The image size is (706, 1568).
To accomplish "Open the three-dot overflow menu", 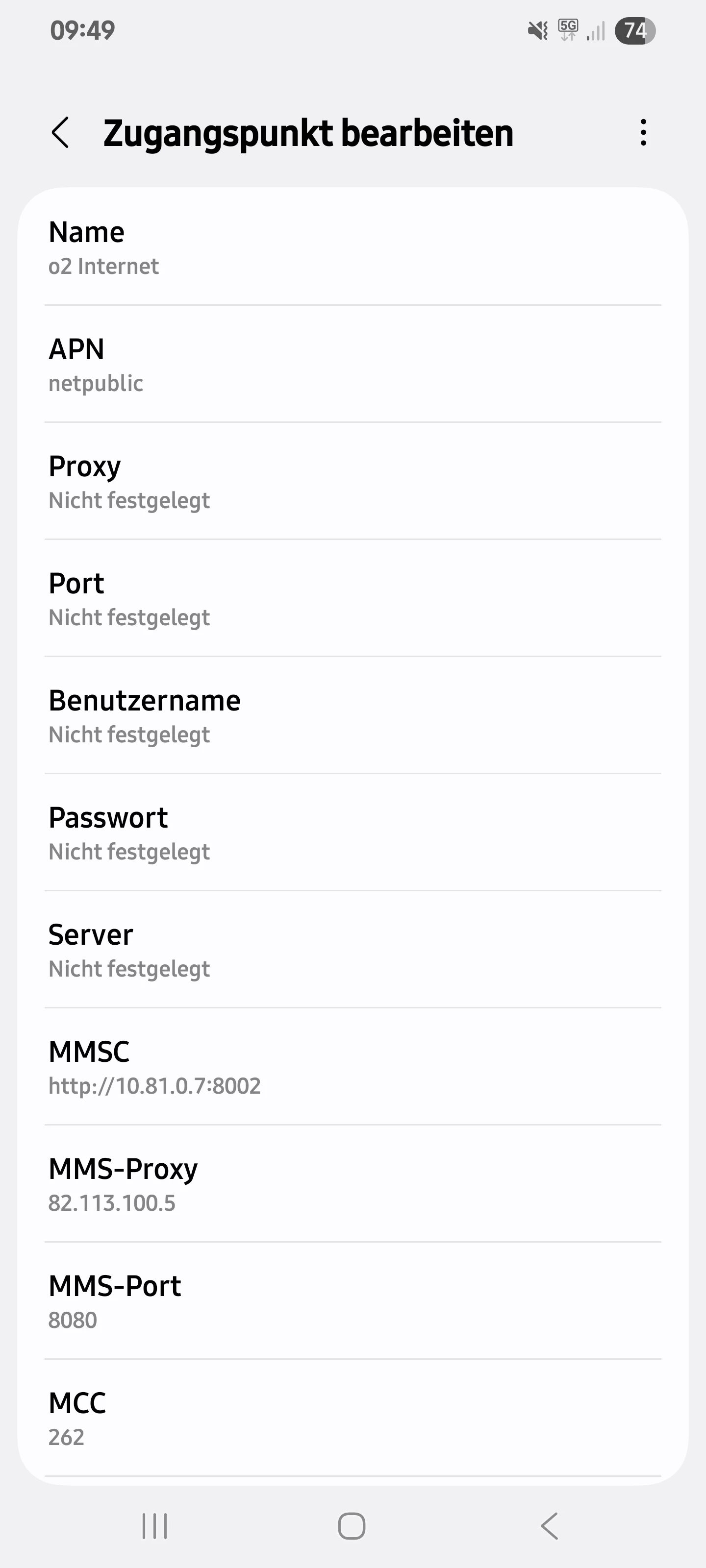I will coord(643,133).
